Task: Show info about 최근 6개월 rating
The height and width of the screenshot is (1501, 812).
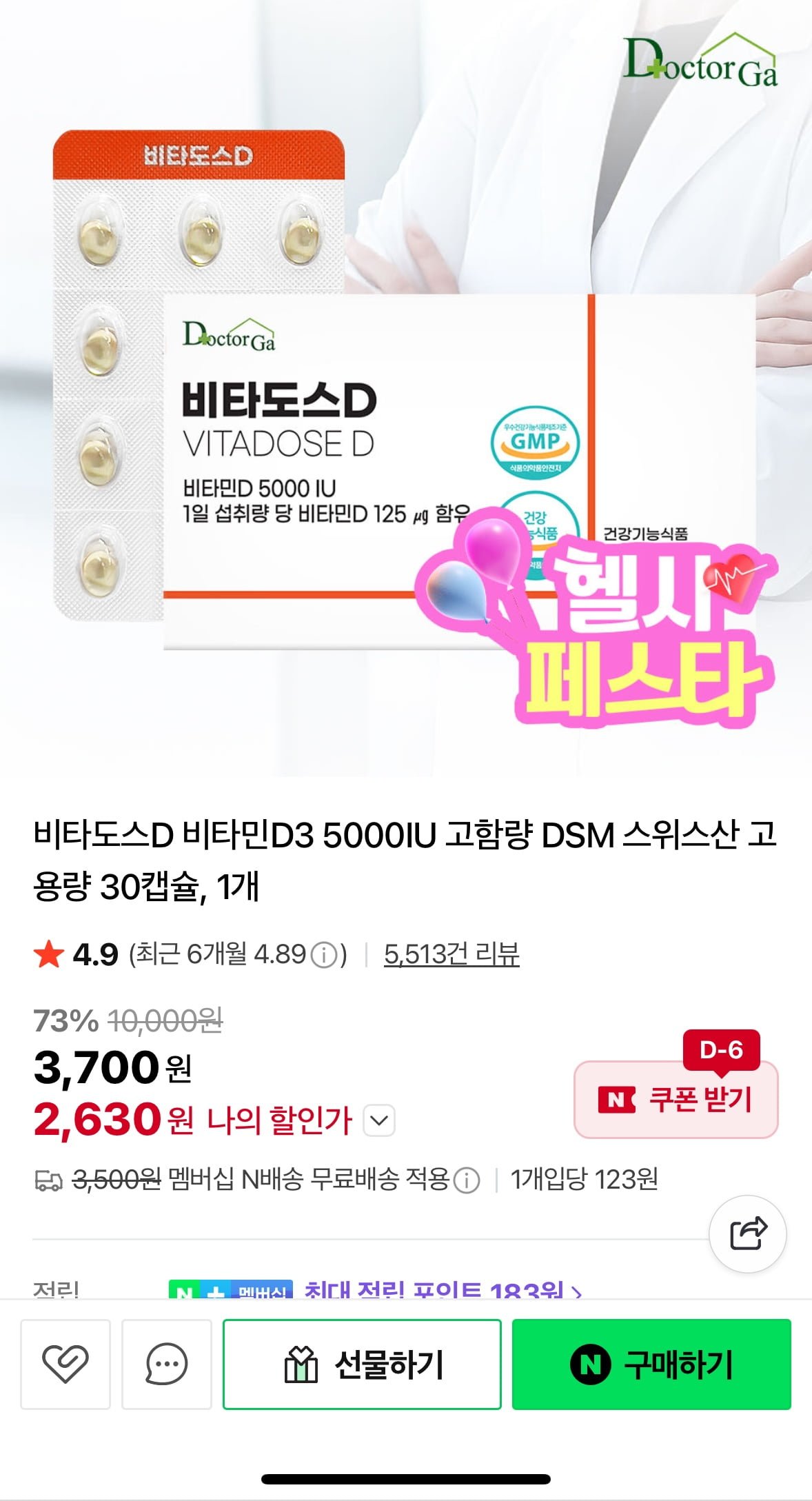Action: point(324,956)
